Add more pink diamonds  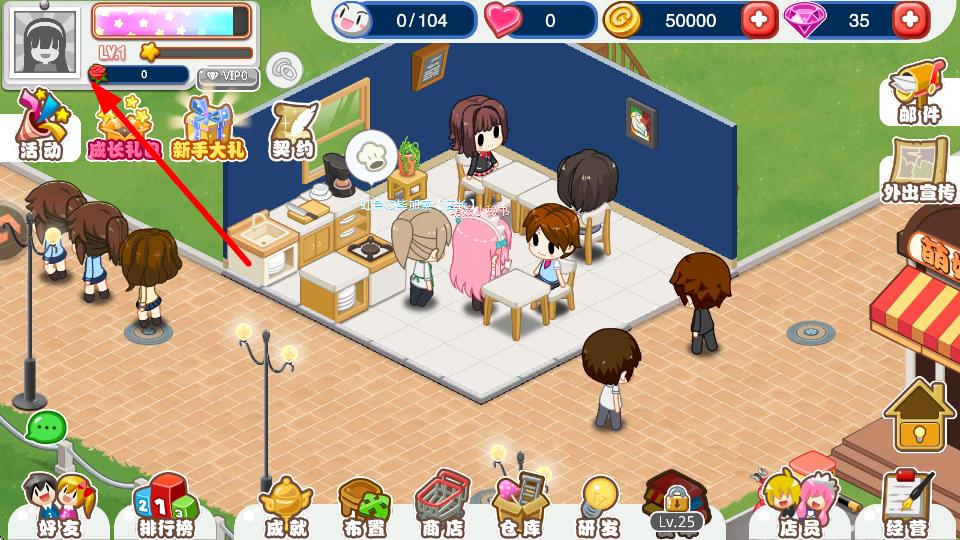tap(909, 20)
